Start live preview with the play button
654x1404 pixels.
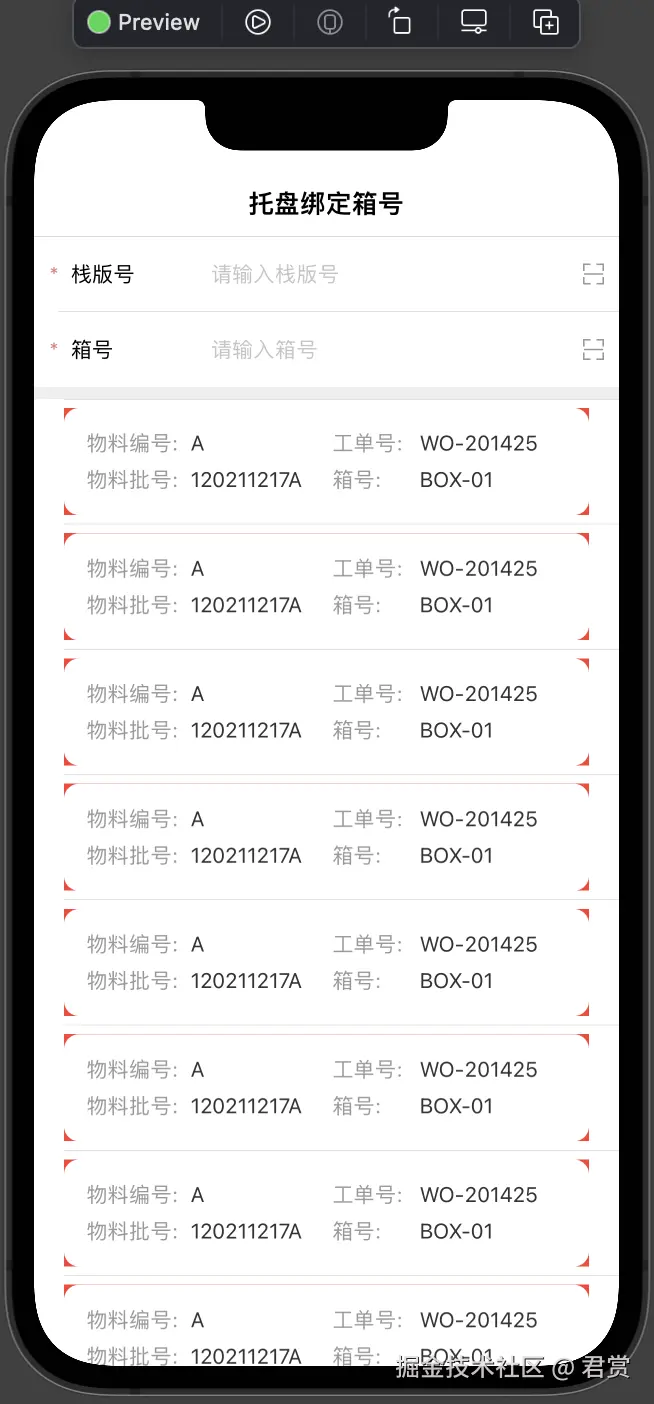click(x=258, y=22)
